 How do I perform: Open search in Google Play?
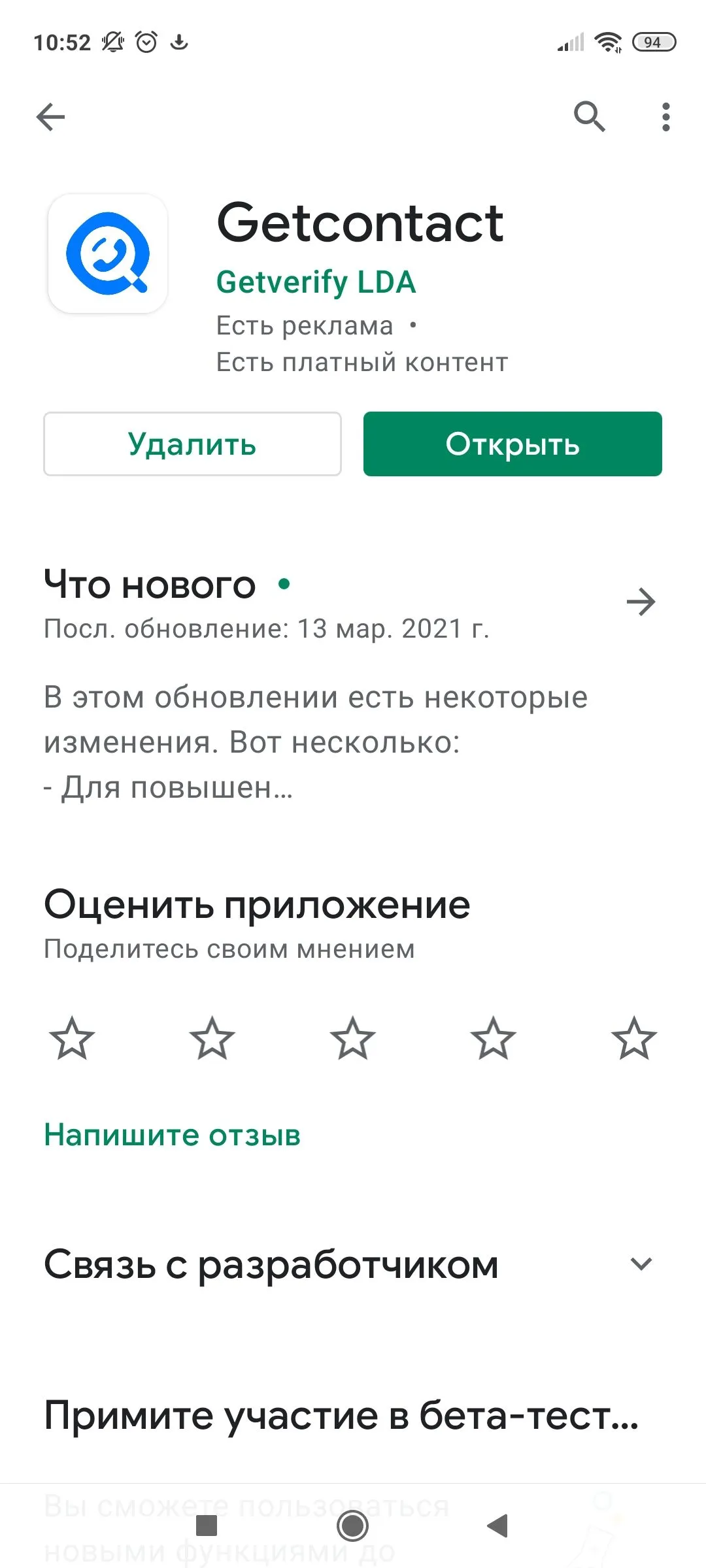pos(589,118)
